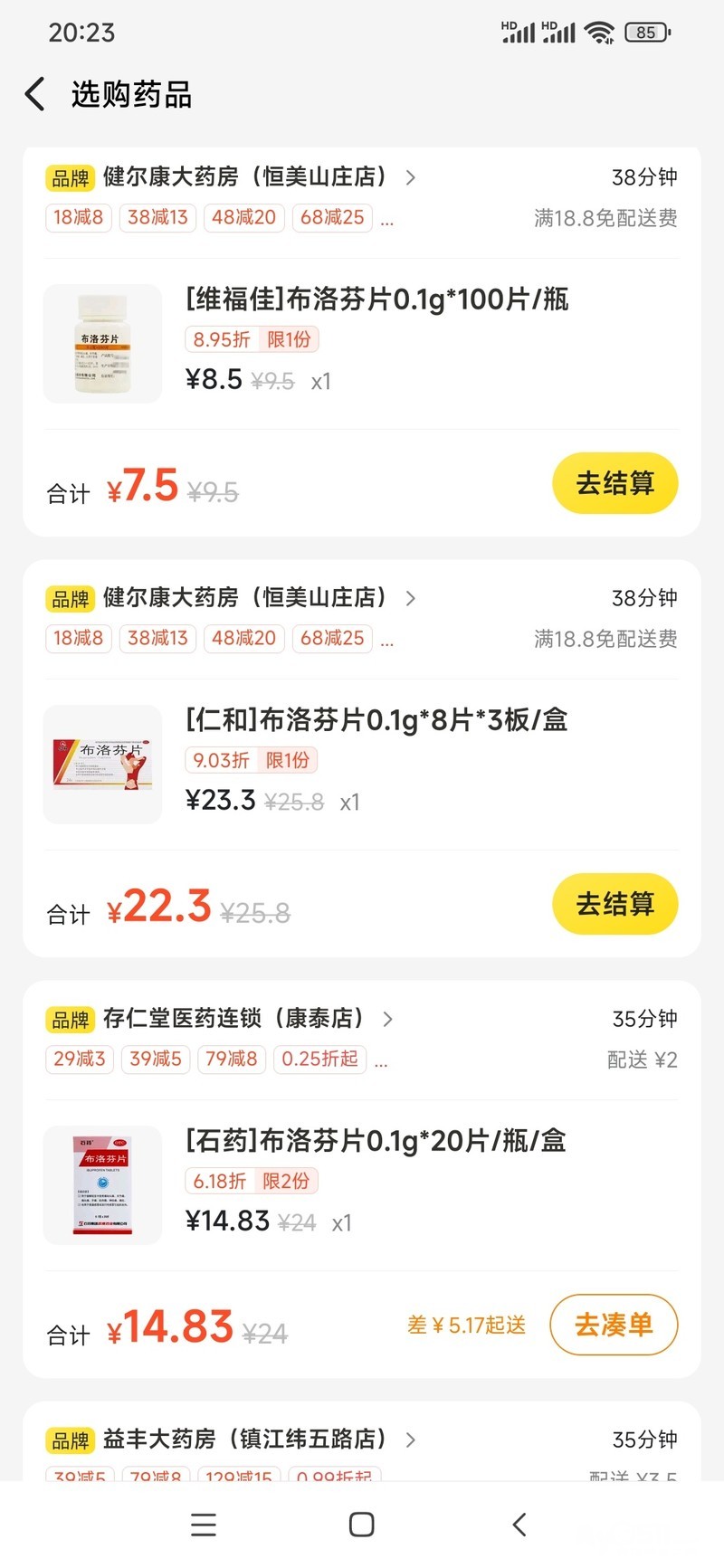
Task: Open 益丰大药房（镇江纬五路店）store
Action: pyautogui.click(x=244, y=1439)
